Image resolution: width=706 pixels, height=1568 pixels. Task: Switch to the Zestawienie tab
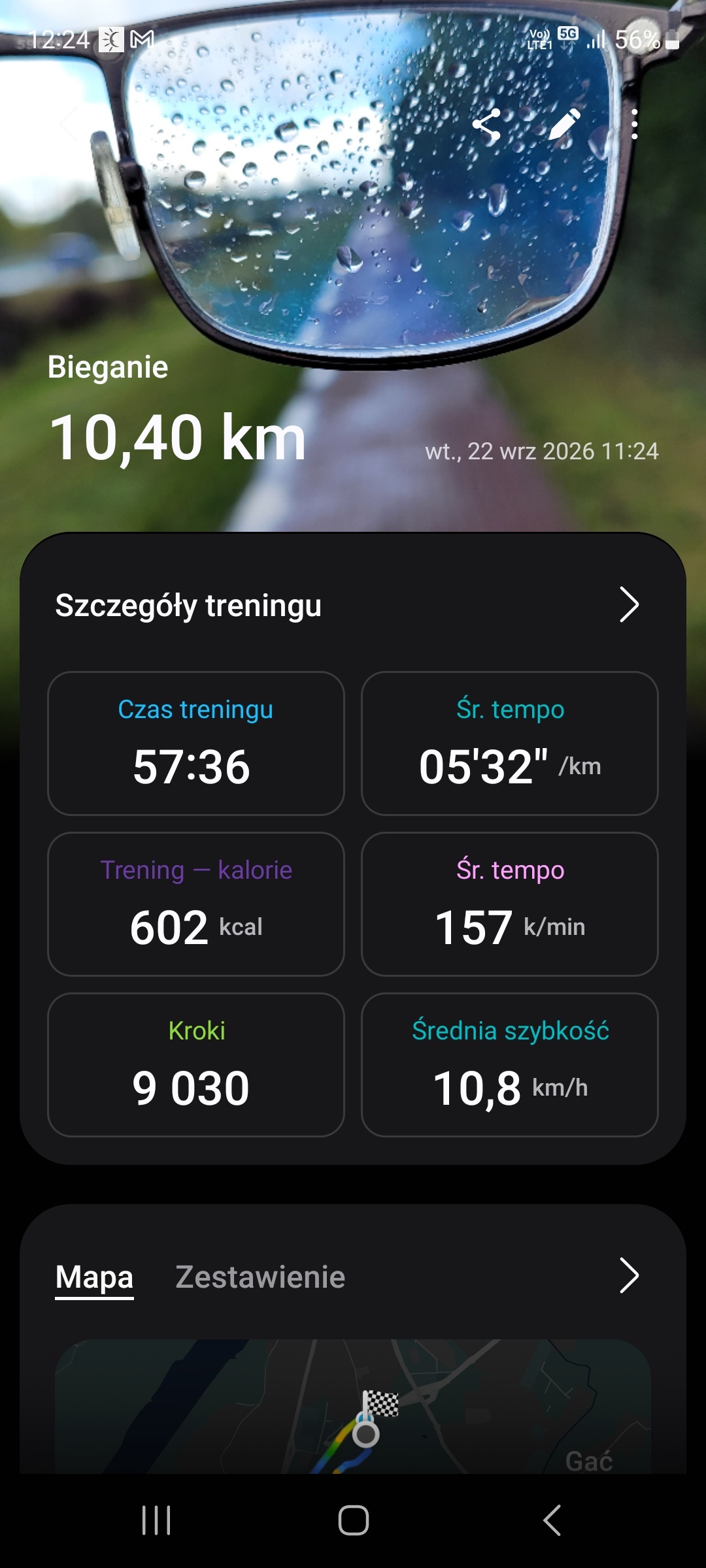click(260, 1277)
